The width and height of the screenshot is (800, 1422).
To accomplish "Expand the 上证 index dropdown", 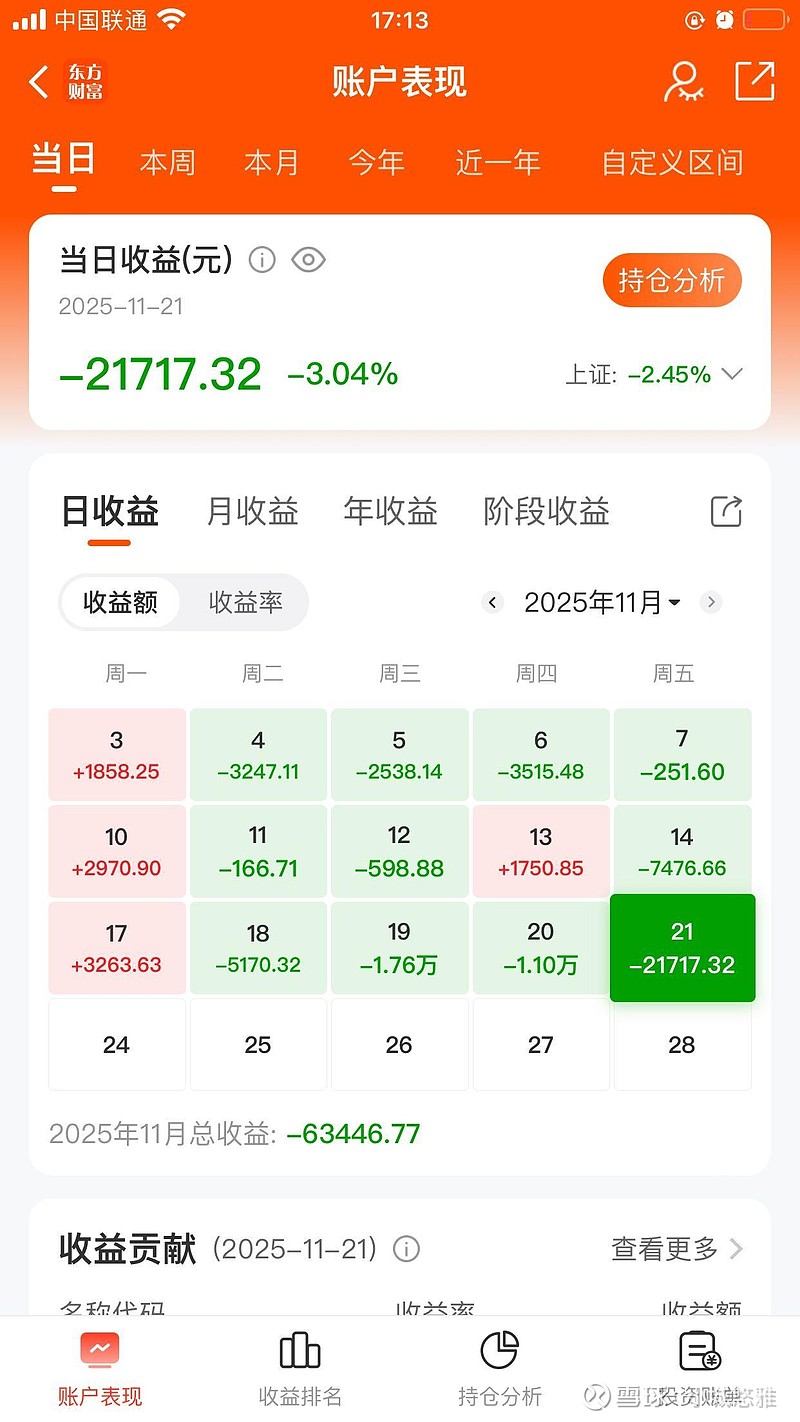I will 733,375.
